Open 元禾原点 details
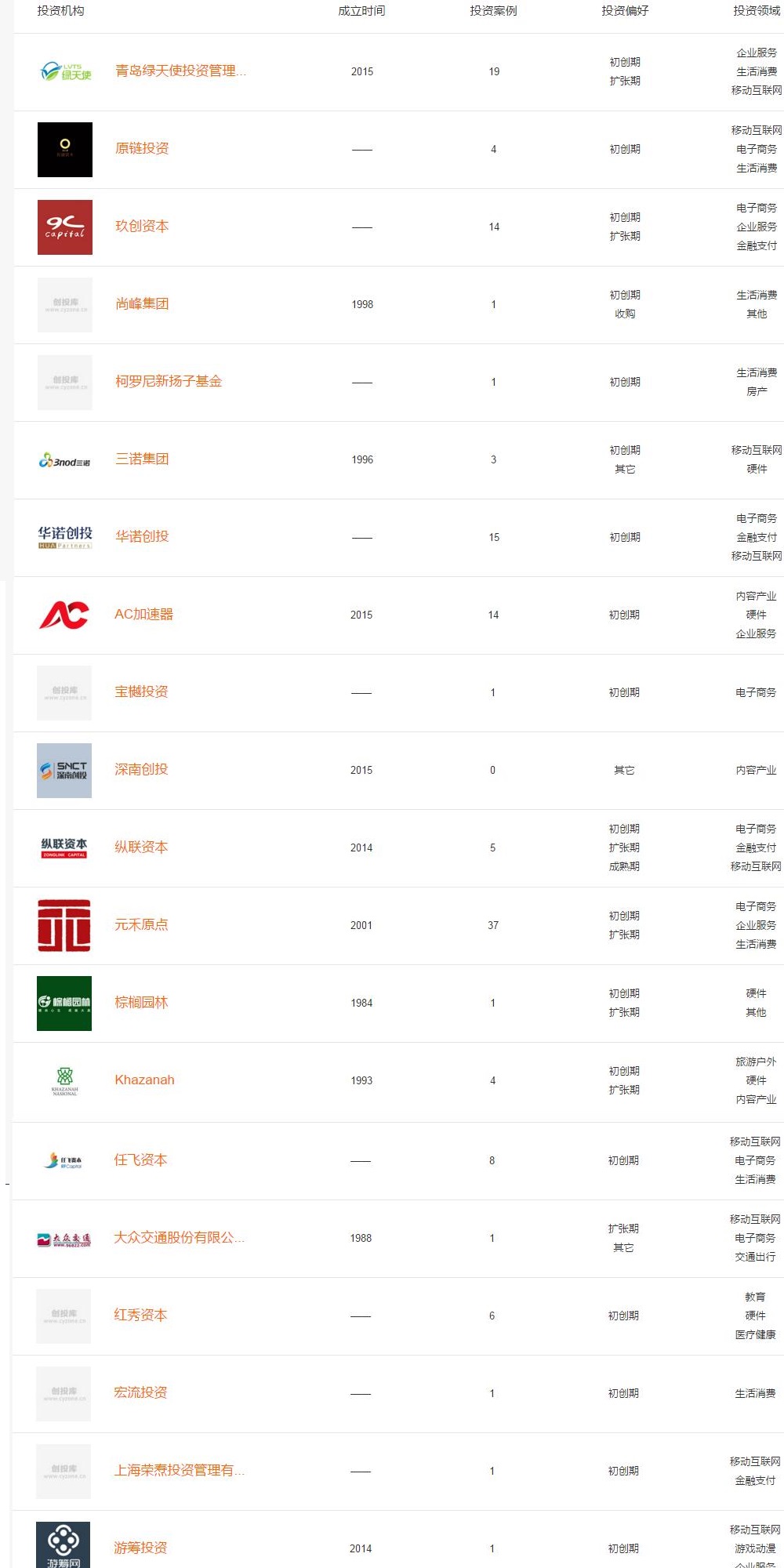Viewport: 784px width, 1568px height. click(x=141, y=925)
